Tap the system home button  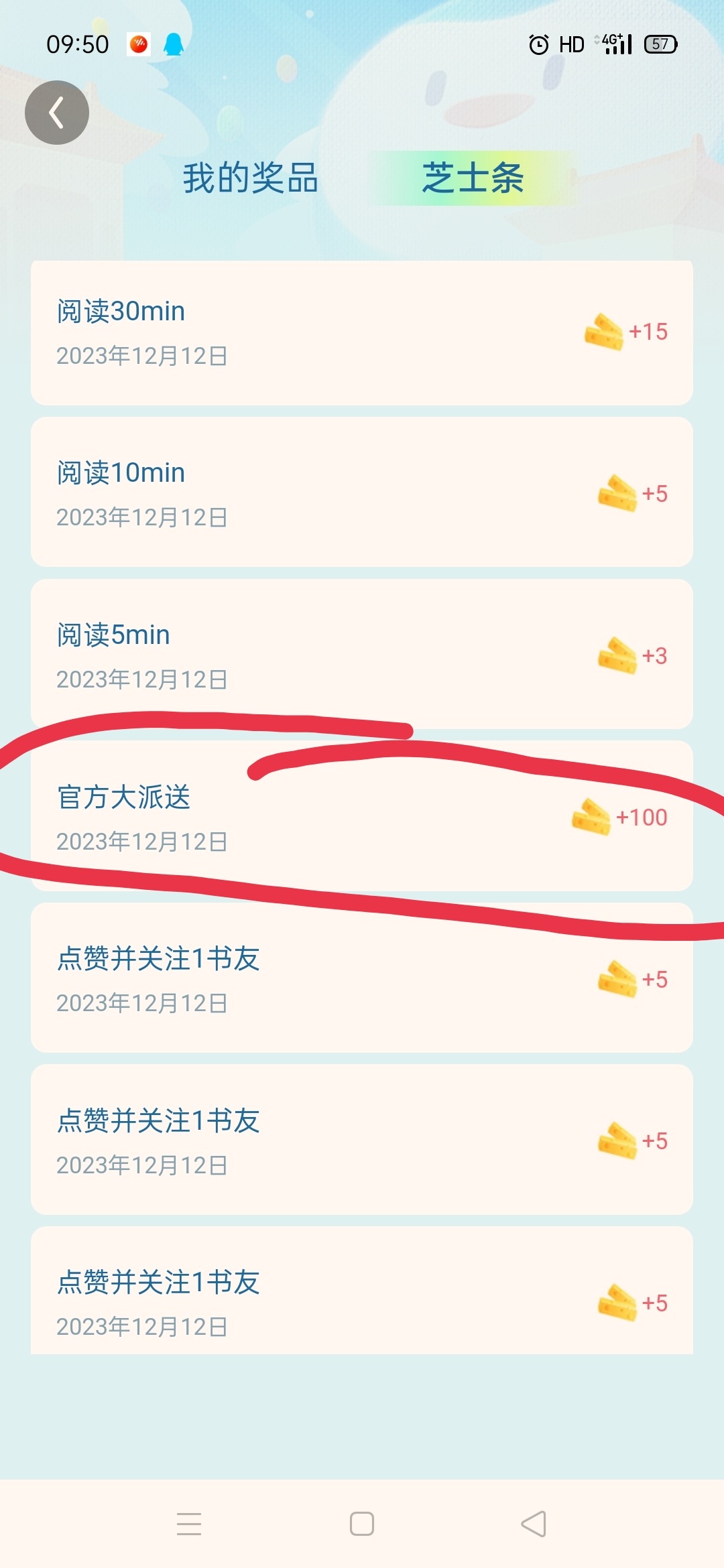coord(362,1524)
